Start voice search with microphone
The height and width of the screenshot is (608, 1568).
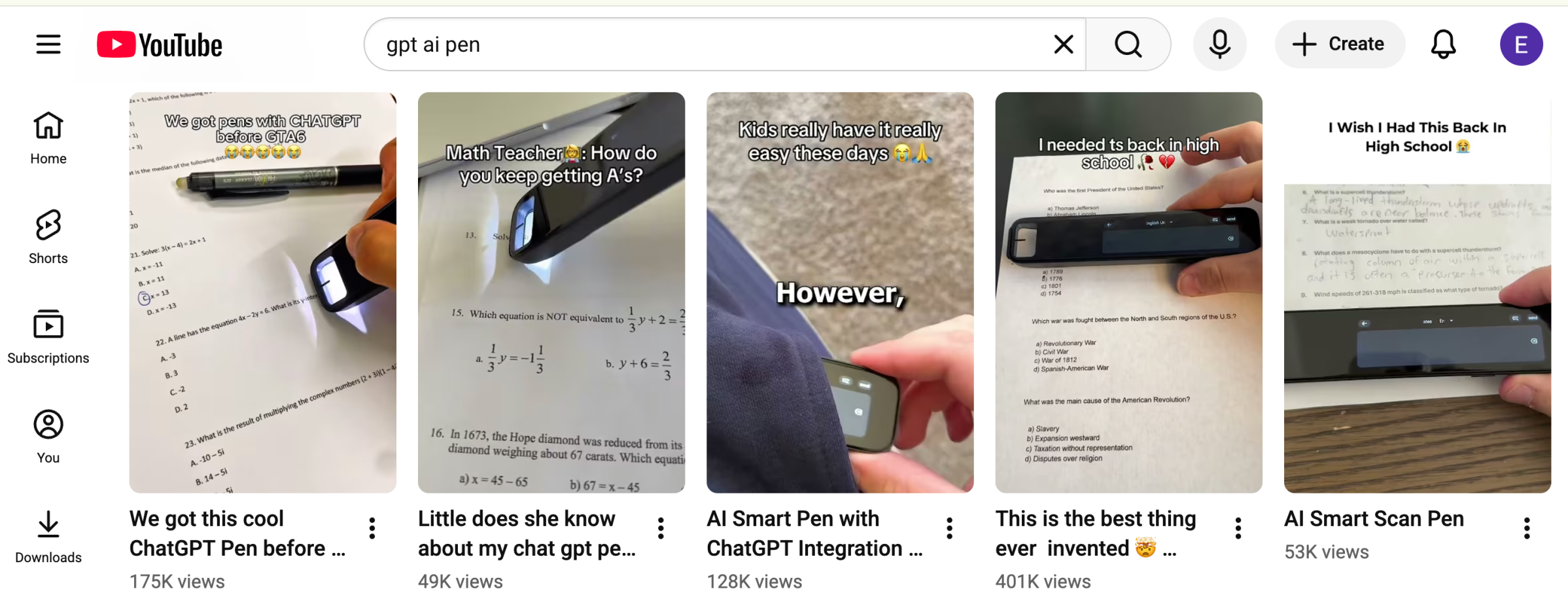pyautogui.click(x=1219, y=45)
